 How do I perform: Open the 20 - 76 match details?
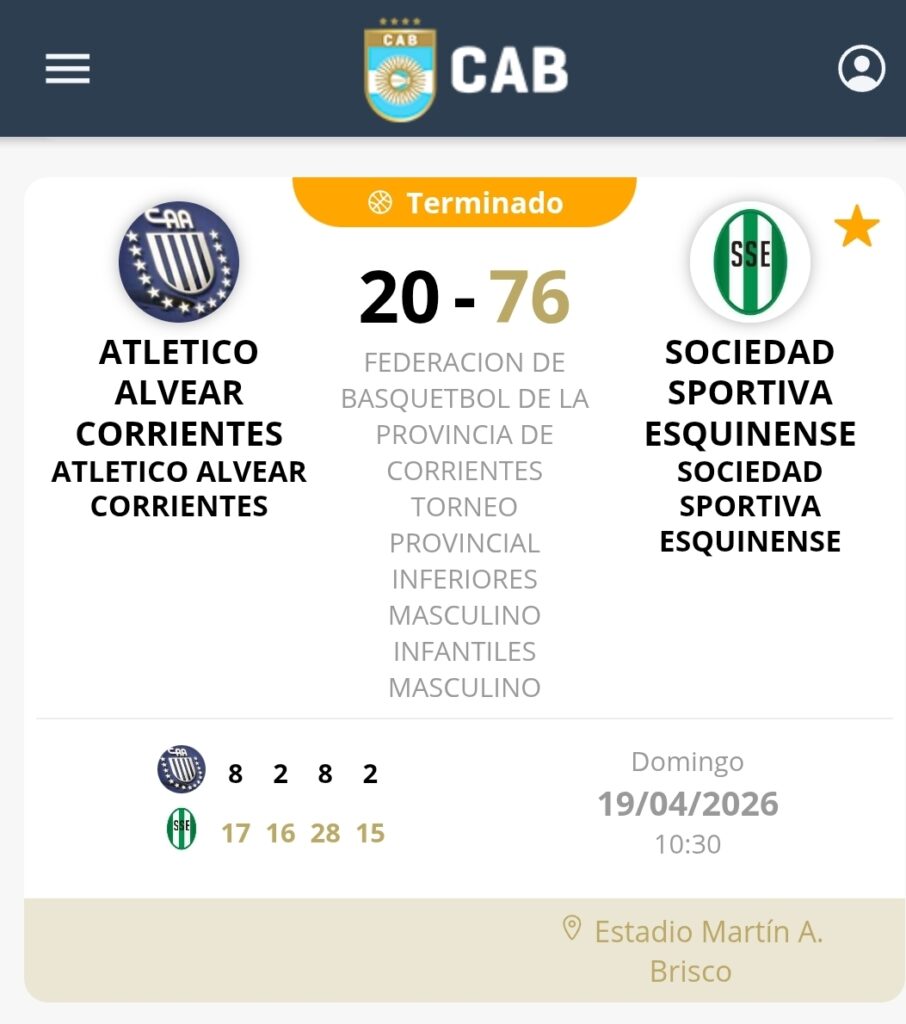click(464, 298)
